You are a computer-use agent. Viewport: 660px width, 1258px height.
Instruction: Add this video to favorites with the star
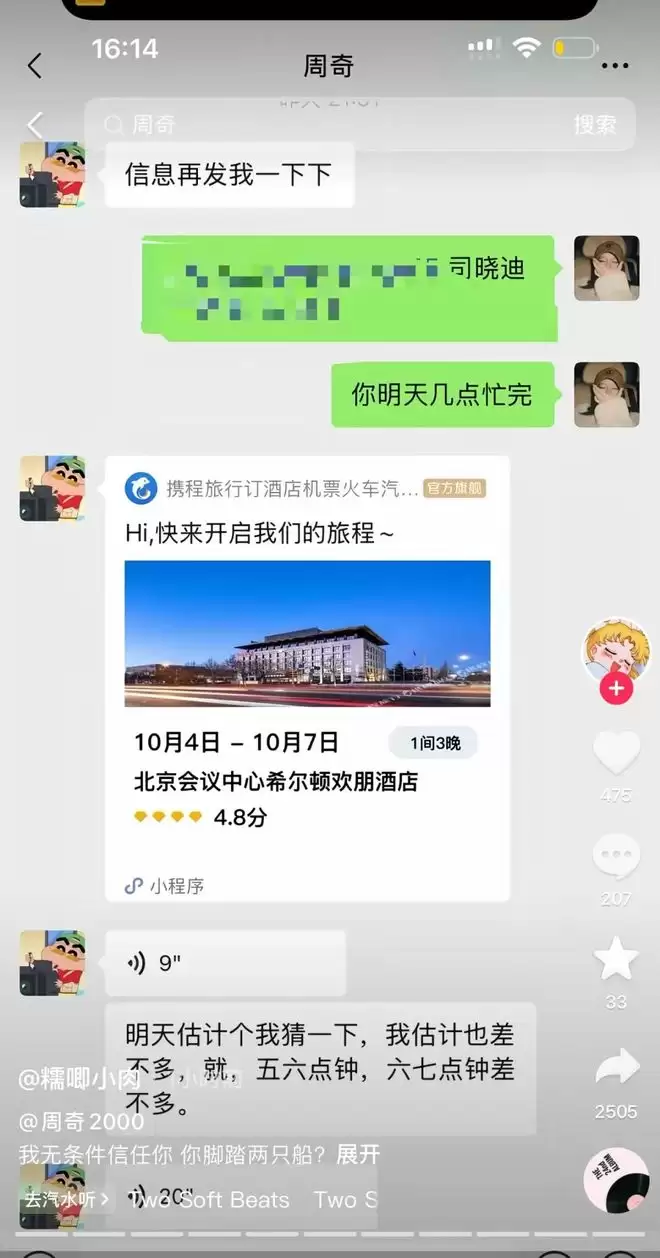click(616, 960)
